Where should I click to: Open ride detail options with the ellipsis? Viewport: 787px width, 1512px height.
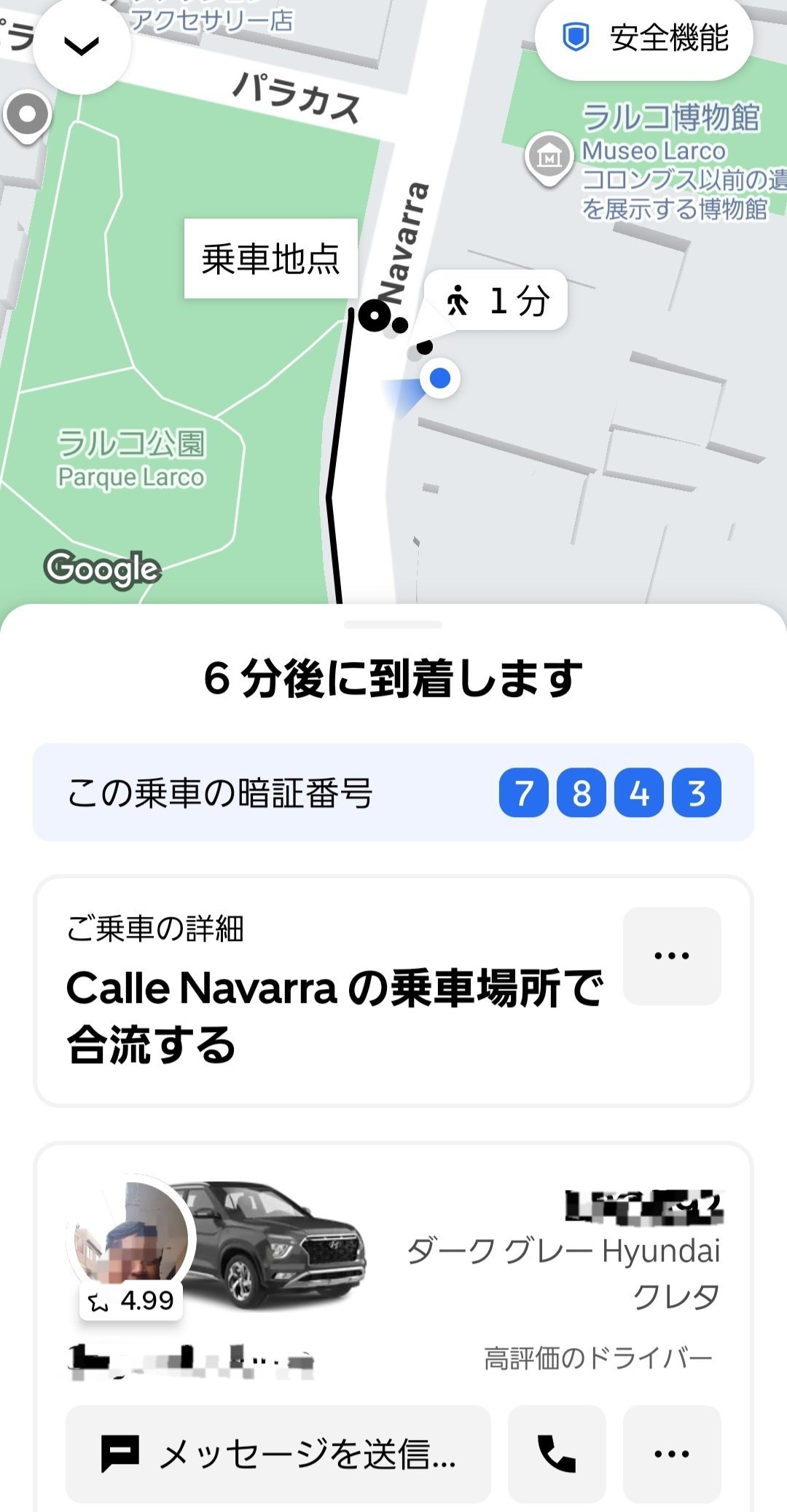(671, 955)
